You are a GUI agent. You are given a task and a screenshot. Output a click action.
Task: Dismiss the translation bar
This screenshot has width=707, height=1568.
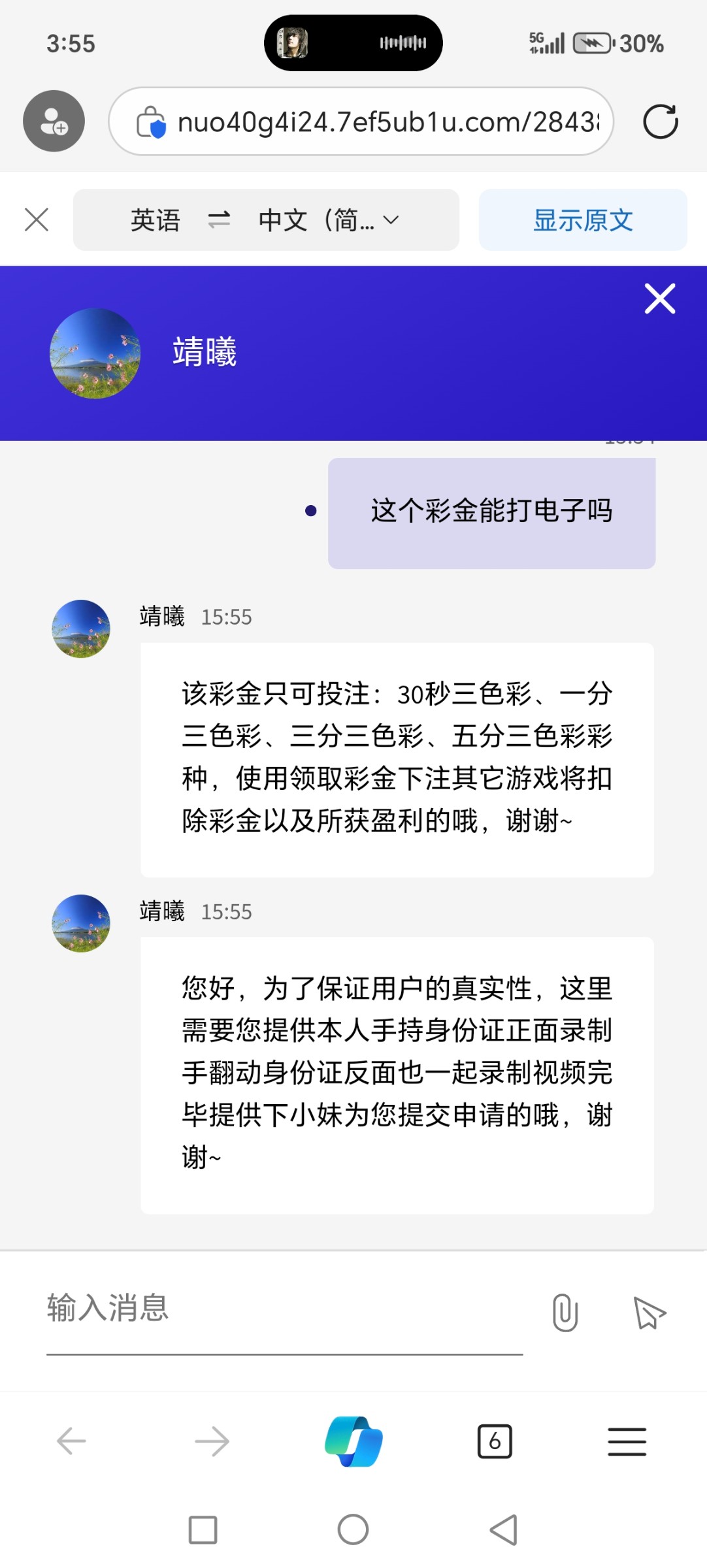coord(37,220)
